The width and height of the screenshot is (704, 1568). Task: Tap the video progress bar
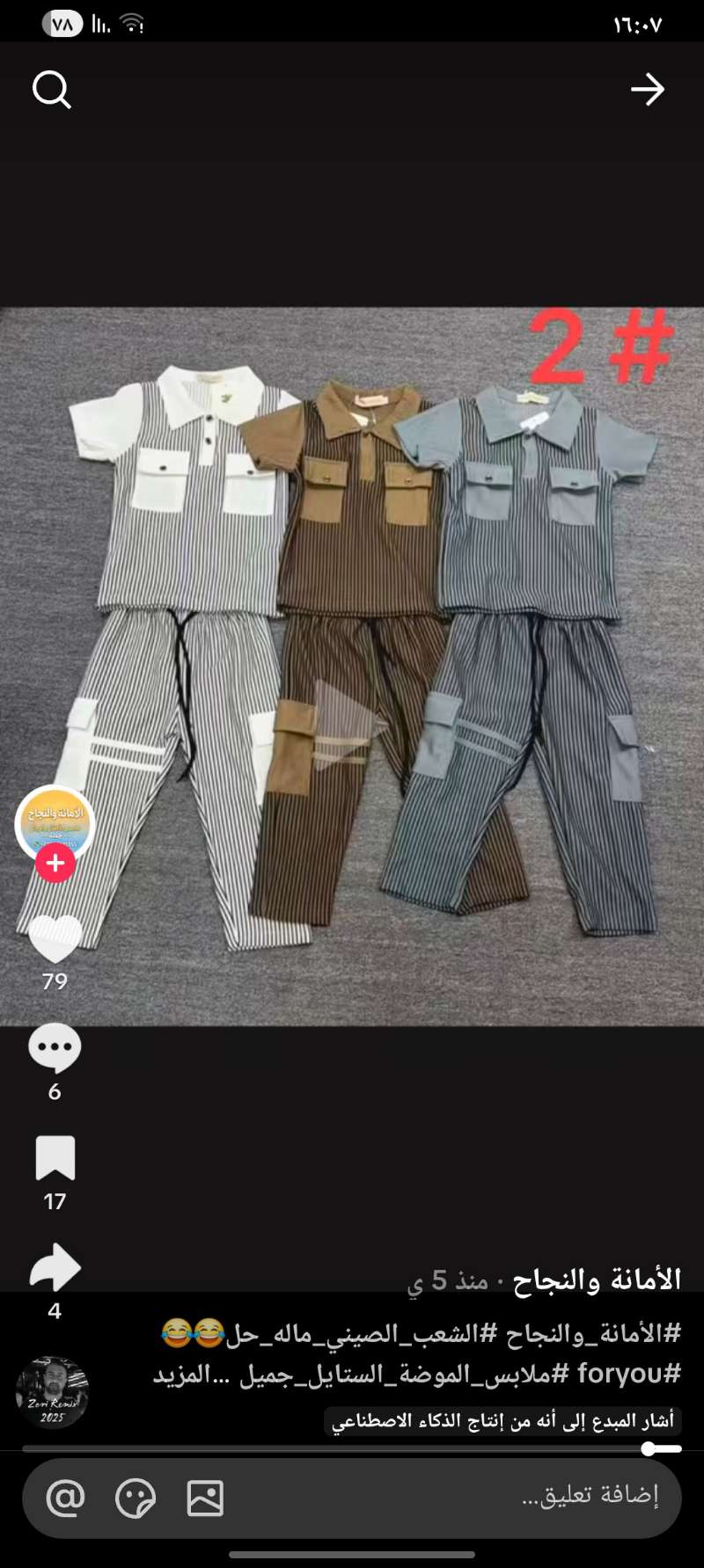tap(352, 1448)
